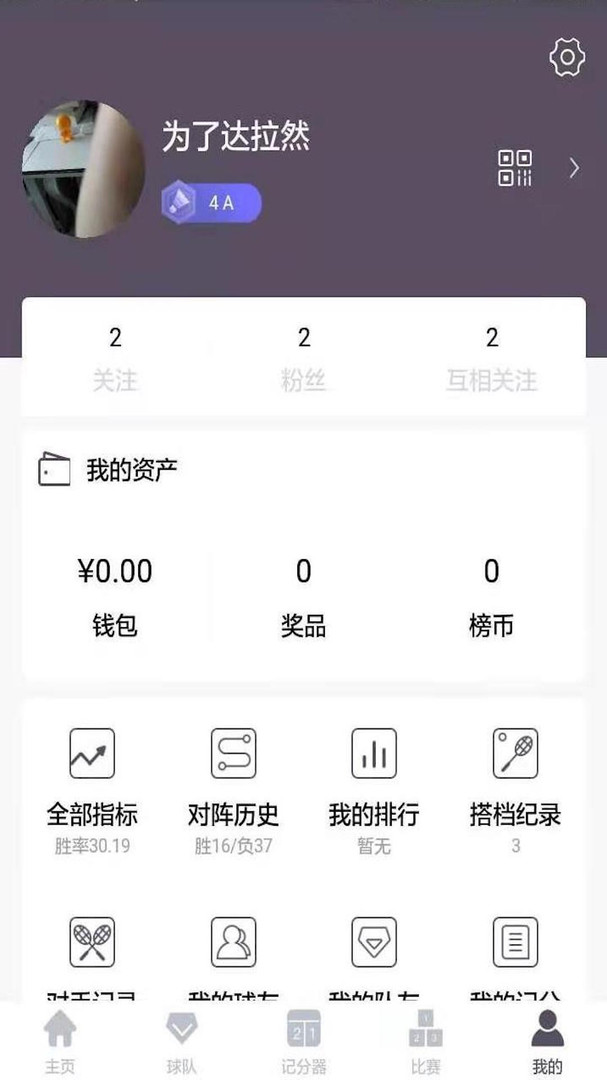Viewport: 607px width, 1080px height.
Task: Select the 我的 profile tab
Action: (x=547, y=1040)
